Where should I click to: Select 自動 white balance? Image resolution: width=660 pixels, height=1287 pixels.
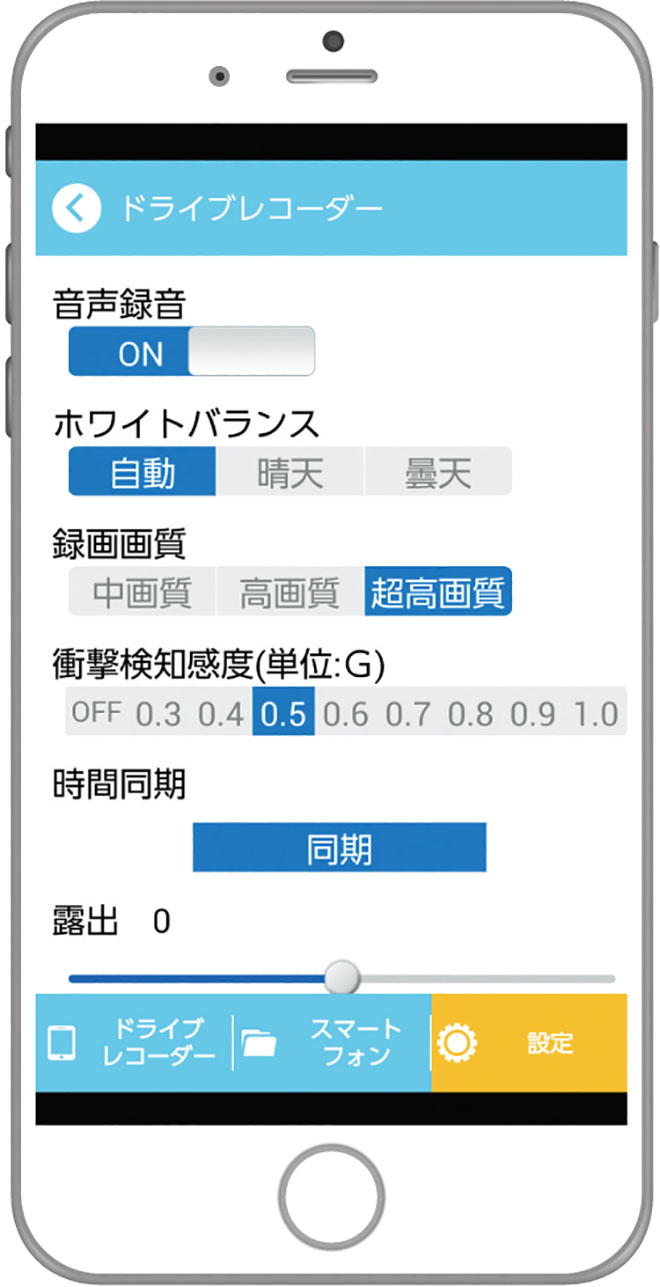[142, 472]
